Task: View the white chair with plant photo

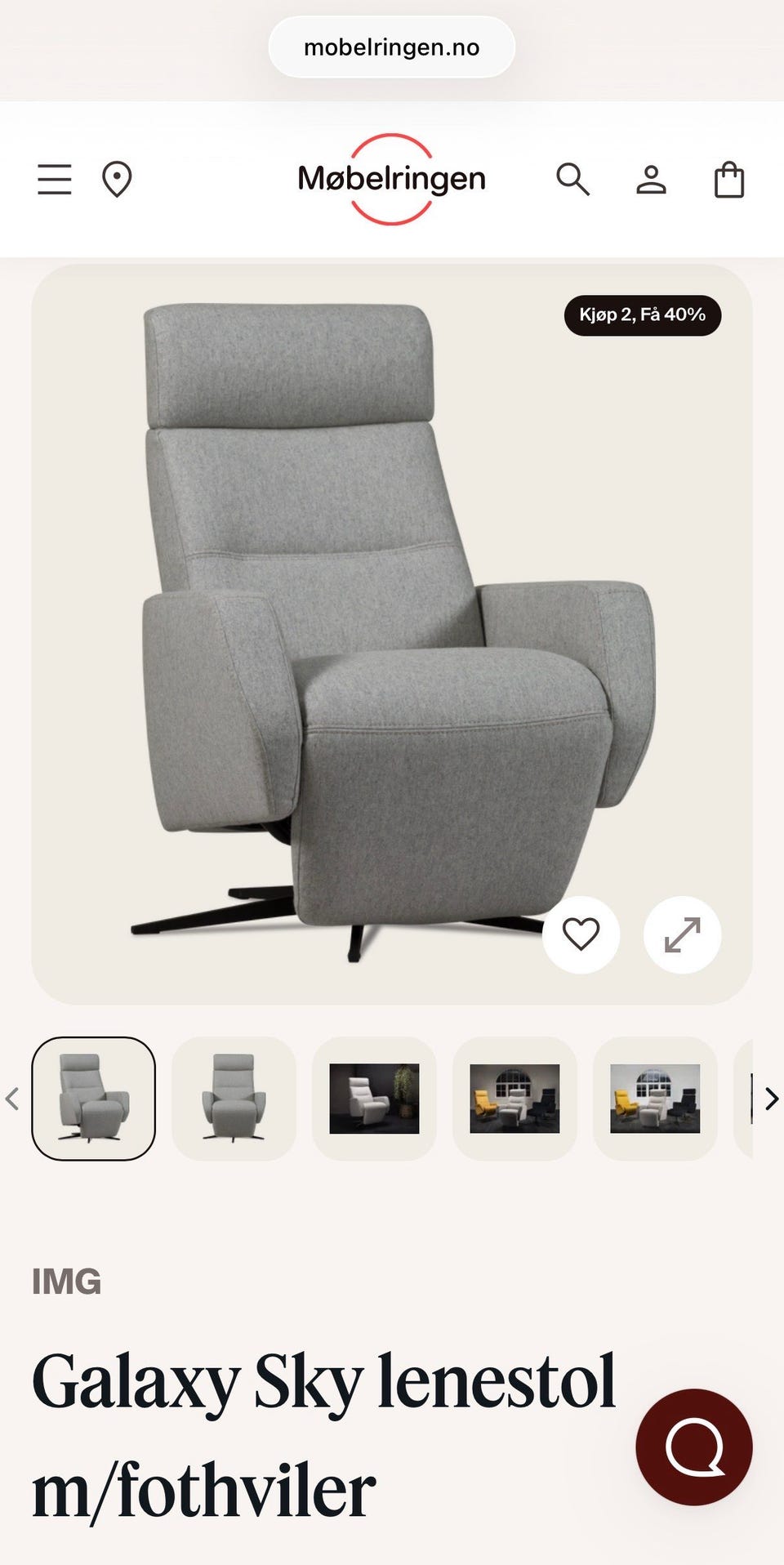Action: (374, 1098)
